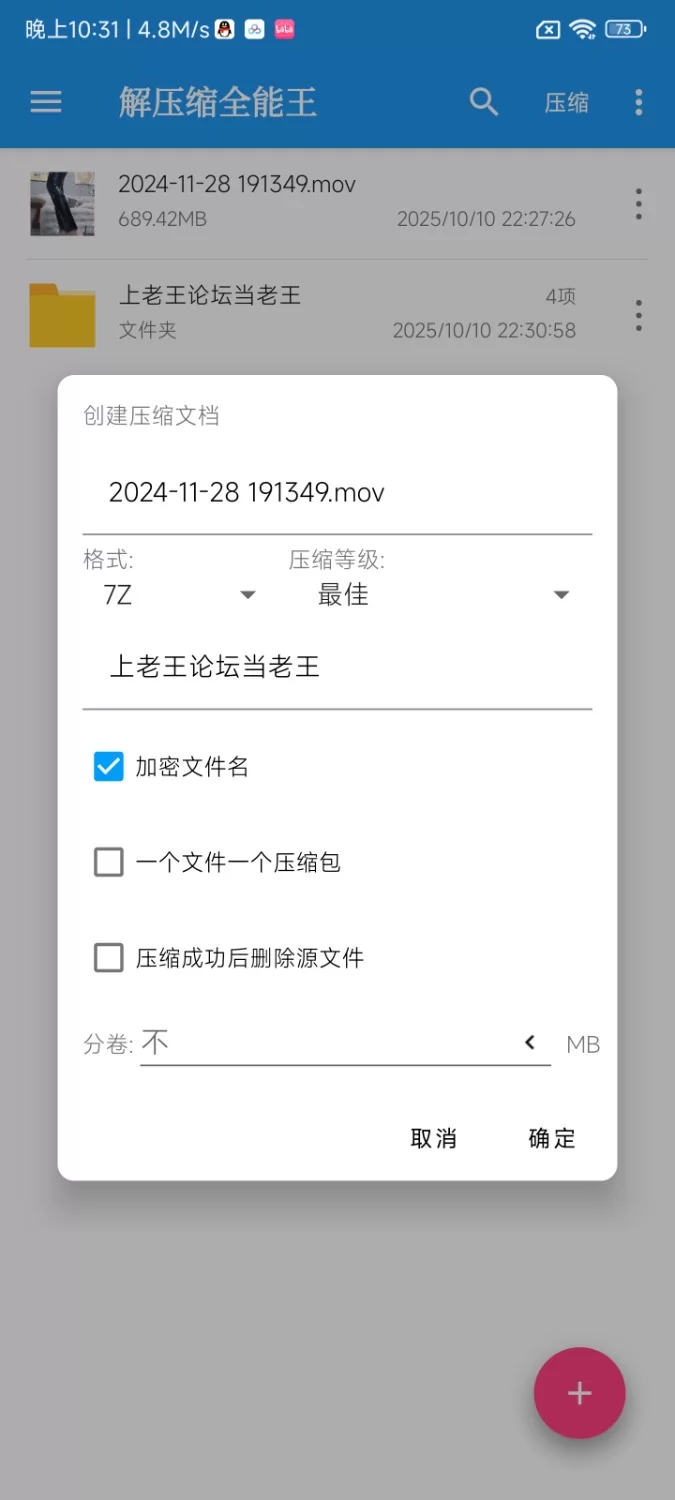Enable 压缩成功后删除源文件 checkbox

point(109,958)
